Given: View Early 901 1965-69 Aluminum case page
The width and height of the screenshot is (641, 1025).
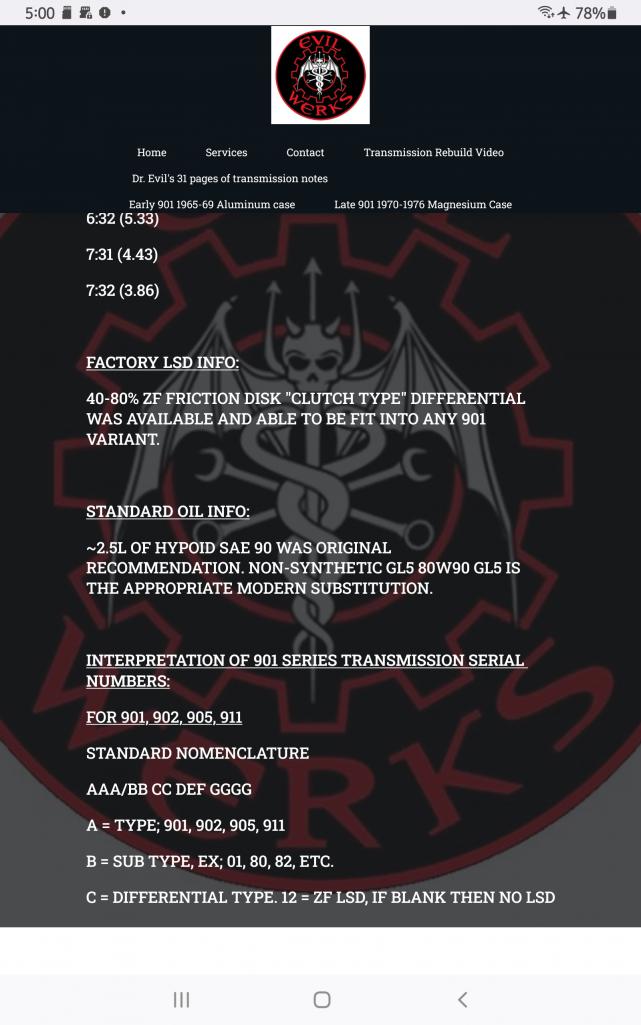Looking at the screenshot, I should coord(212,205).
